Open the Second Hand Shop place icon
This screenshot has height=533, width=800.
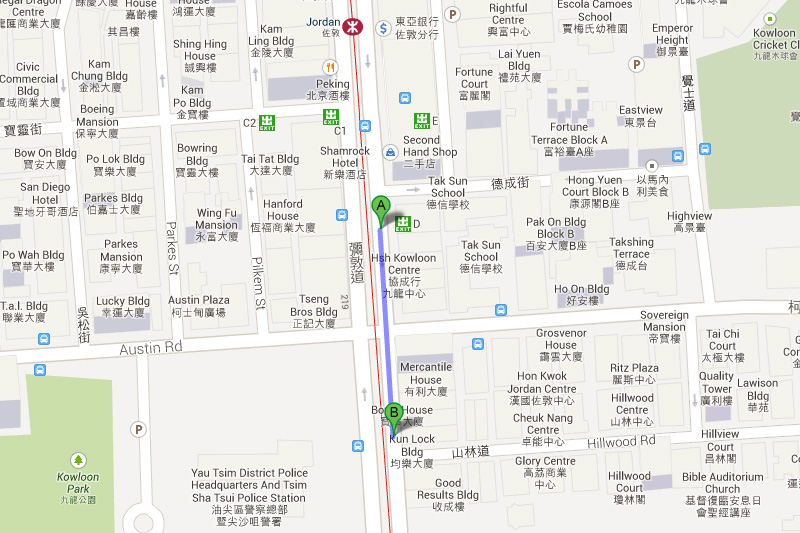[390, 152]
